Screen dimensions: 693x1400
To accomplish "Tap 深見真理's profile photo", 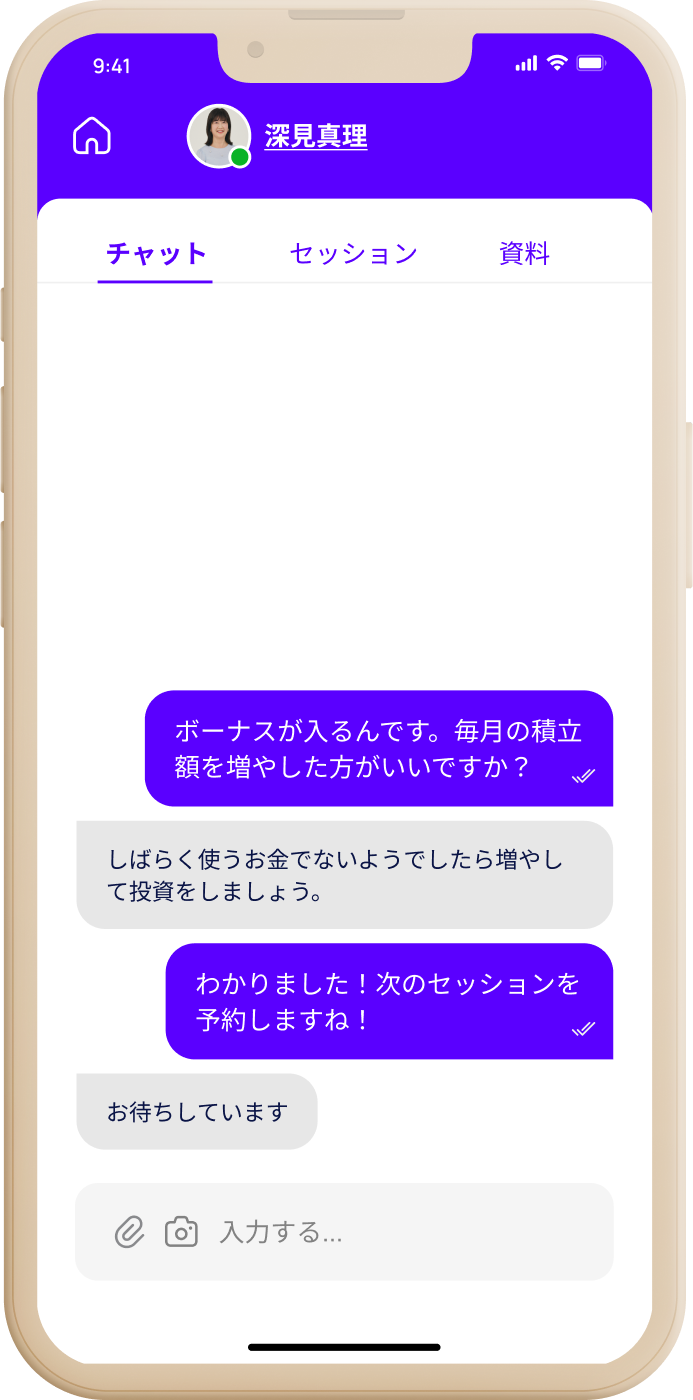I will pyautogui.click(x=218, y=135).
